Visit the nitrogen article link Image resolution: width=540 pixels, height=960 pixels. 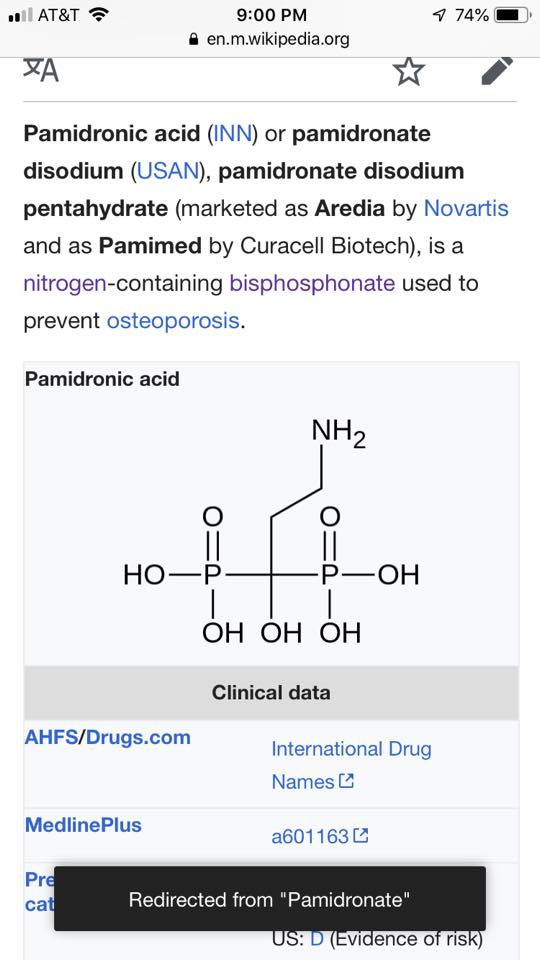tap(65, 283)
